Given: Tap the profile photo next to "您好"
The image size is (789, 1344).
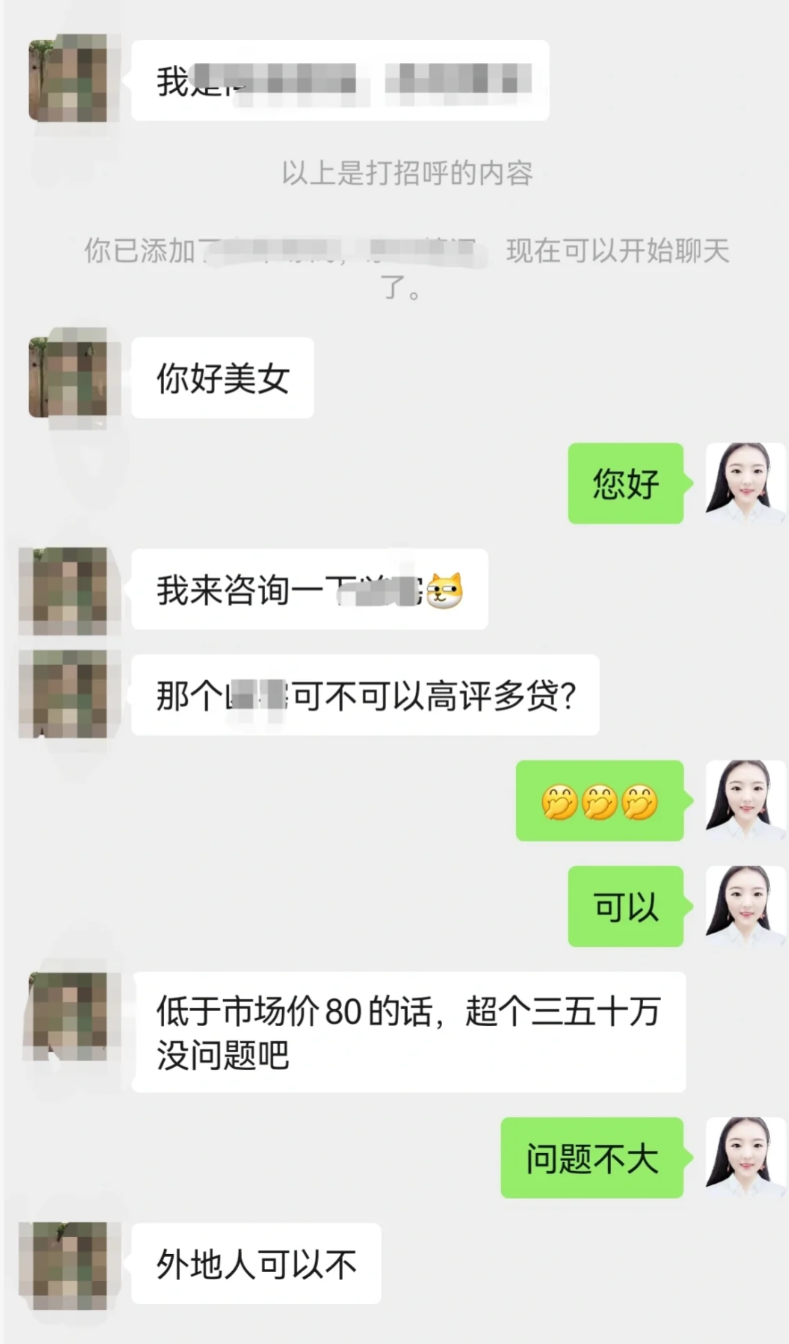Looking at the screenshot, I should click(745, 484).
